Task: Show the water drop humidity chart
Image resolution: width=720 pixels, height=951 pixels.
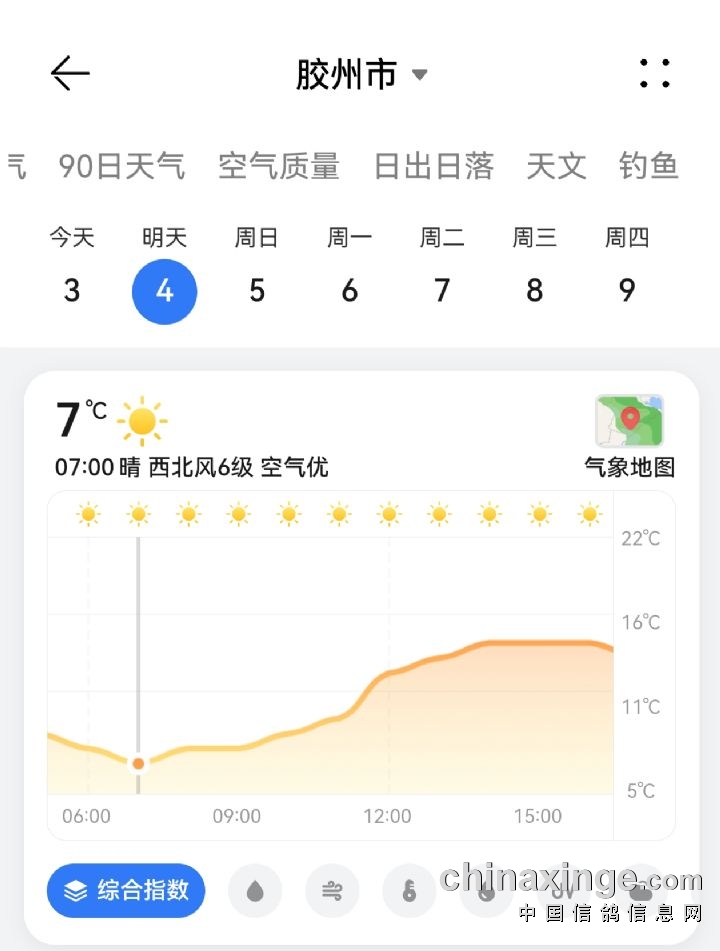Action: coord(255,890)
